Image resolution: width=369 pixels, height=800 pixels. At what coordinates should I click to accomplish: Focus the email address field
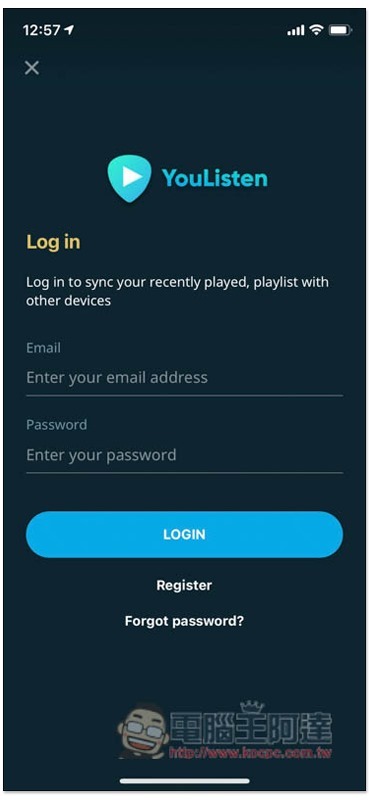tap(184, 378)
